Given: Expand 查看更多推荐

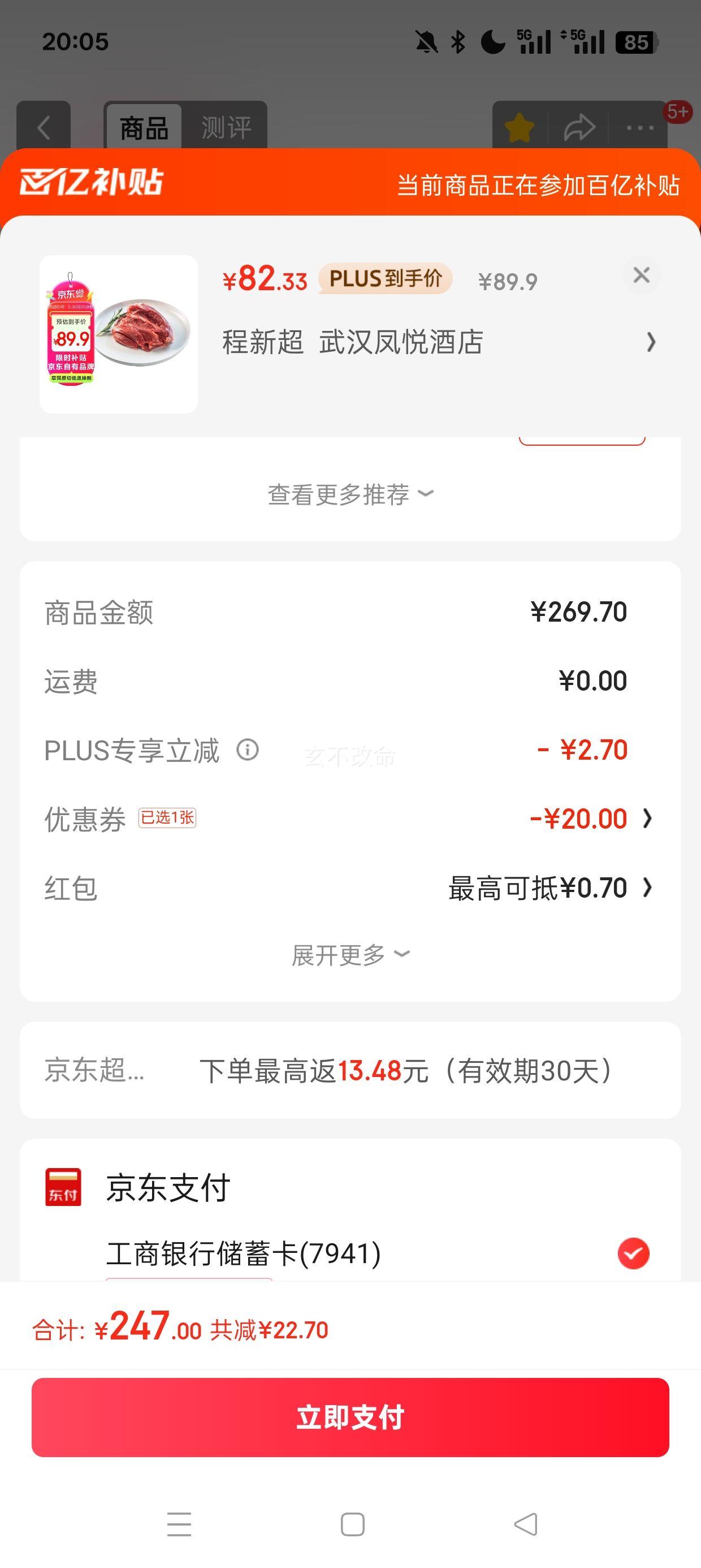Looking at the screenshot, I should pos(350,494).
